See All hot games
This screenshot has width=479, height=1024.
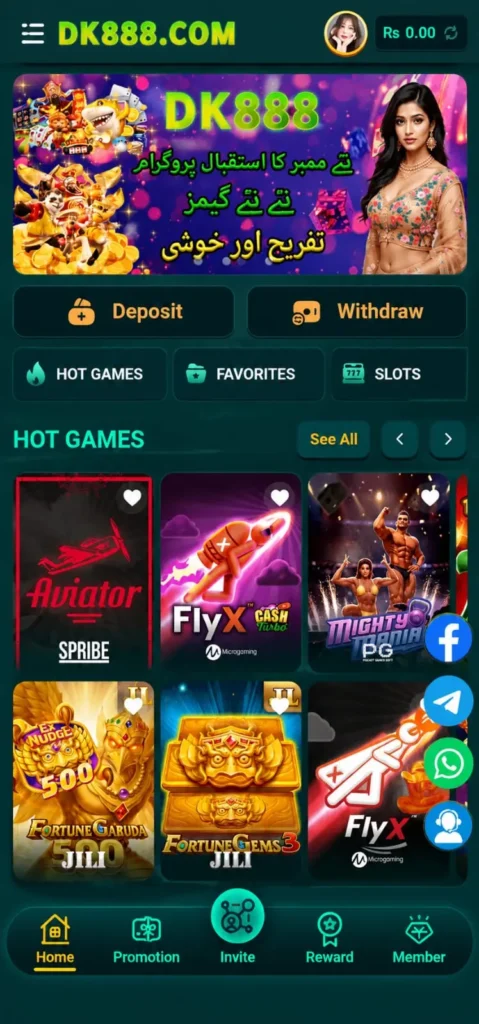pos(333,440)
